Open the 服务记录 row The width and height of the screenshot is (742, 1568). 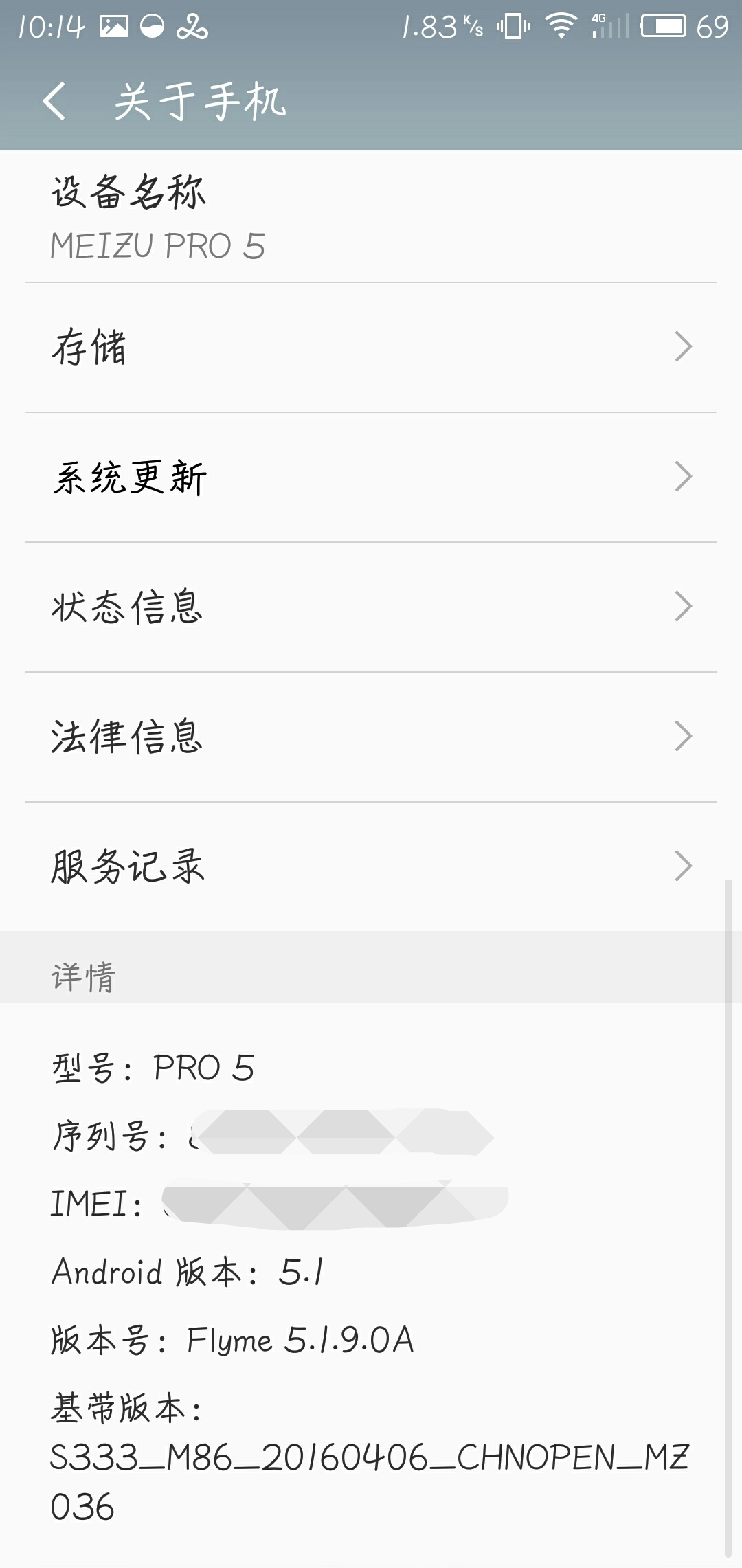point(371,866)
